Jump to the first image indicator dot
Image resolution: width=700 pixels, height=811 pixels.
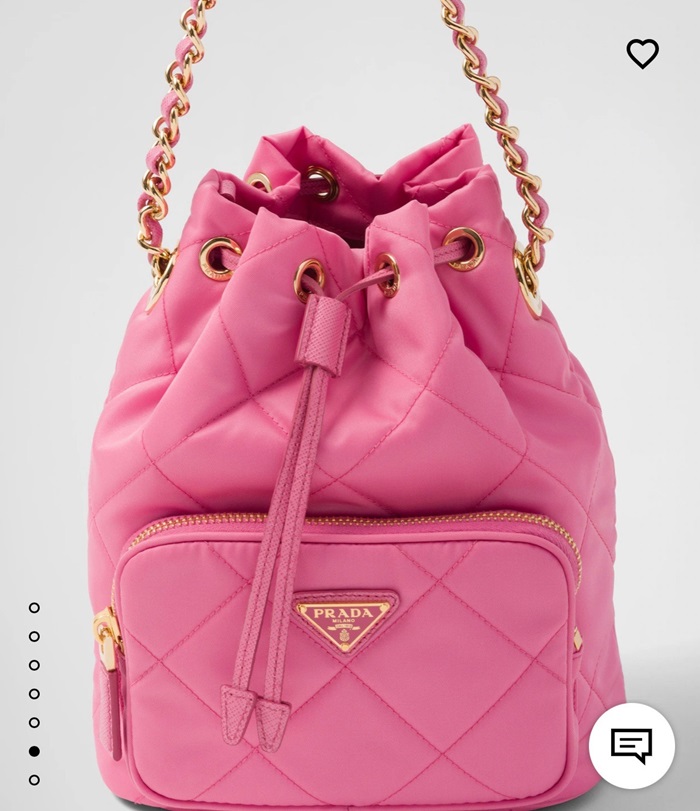coord(34,608)
